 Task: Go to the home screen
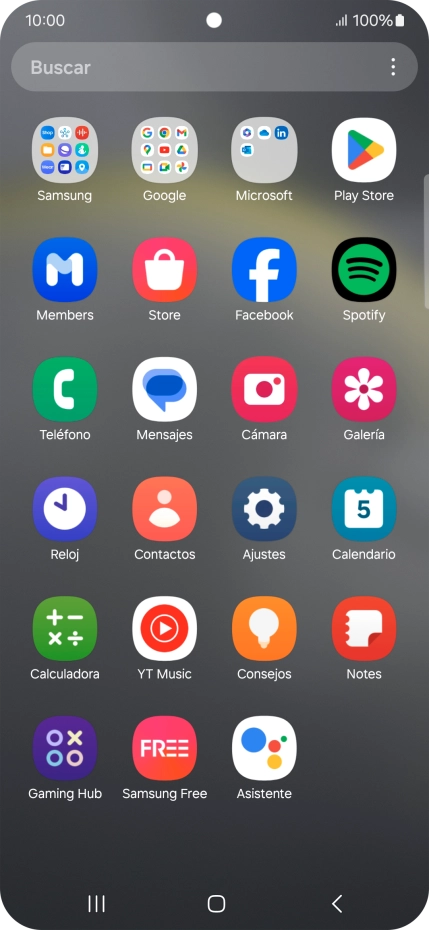tap(216, 903)
